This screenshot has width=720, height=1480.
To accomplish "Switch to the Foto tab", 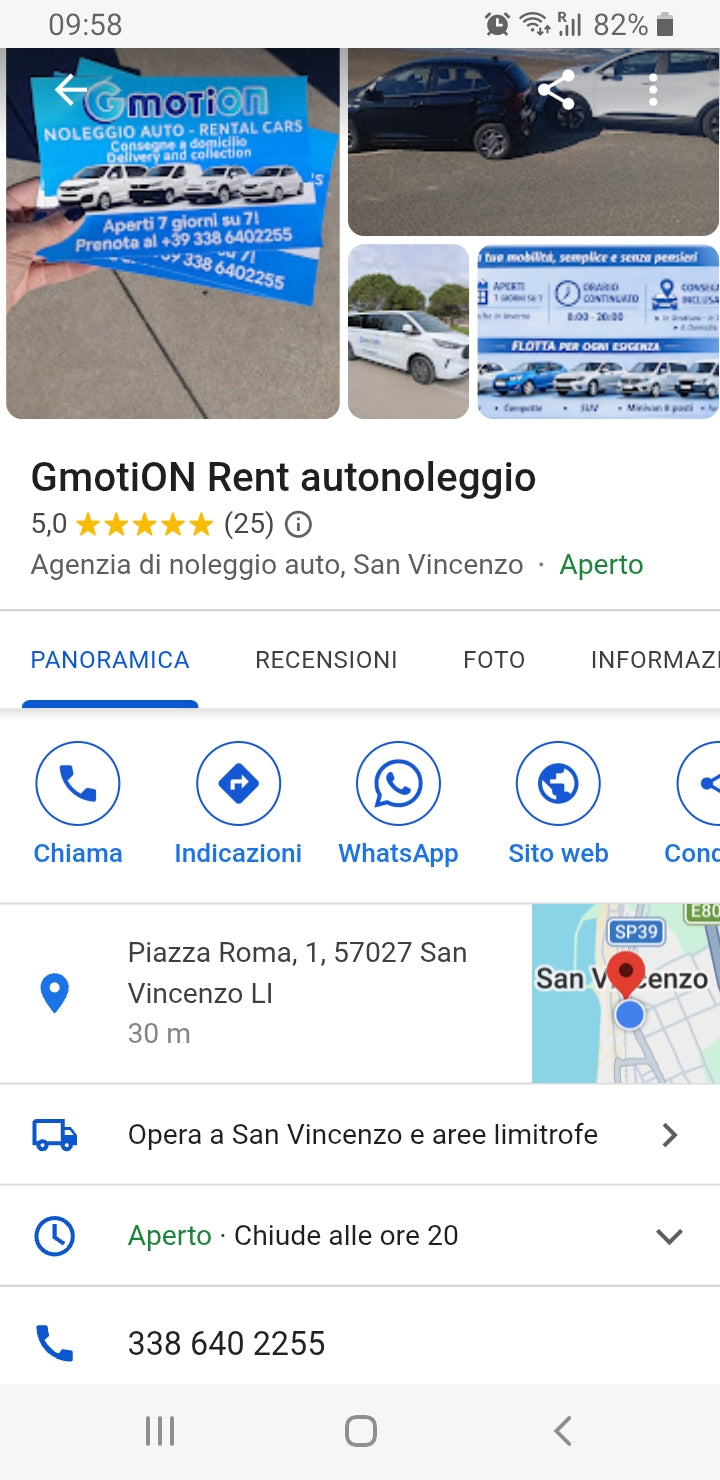I will click(x=494, y=660).
